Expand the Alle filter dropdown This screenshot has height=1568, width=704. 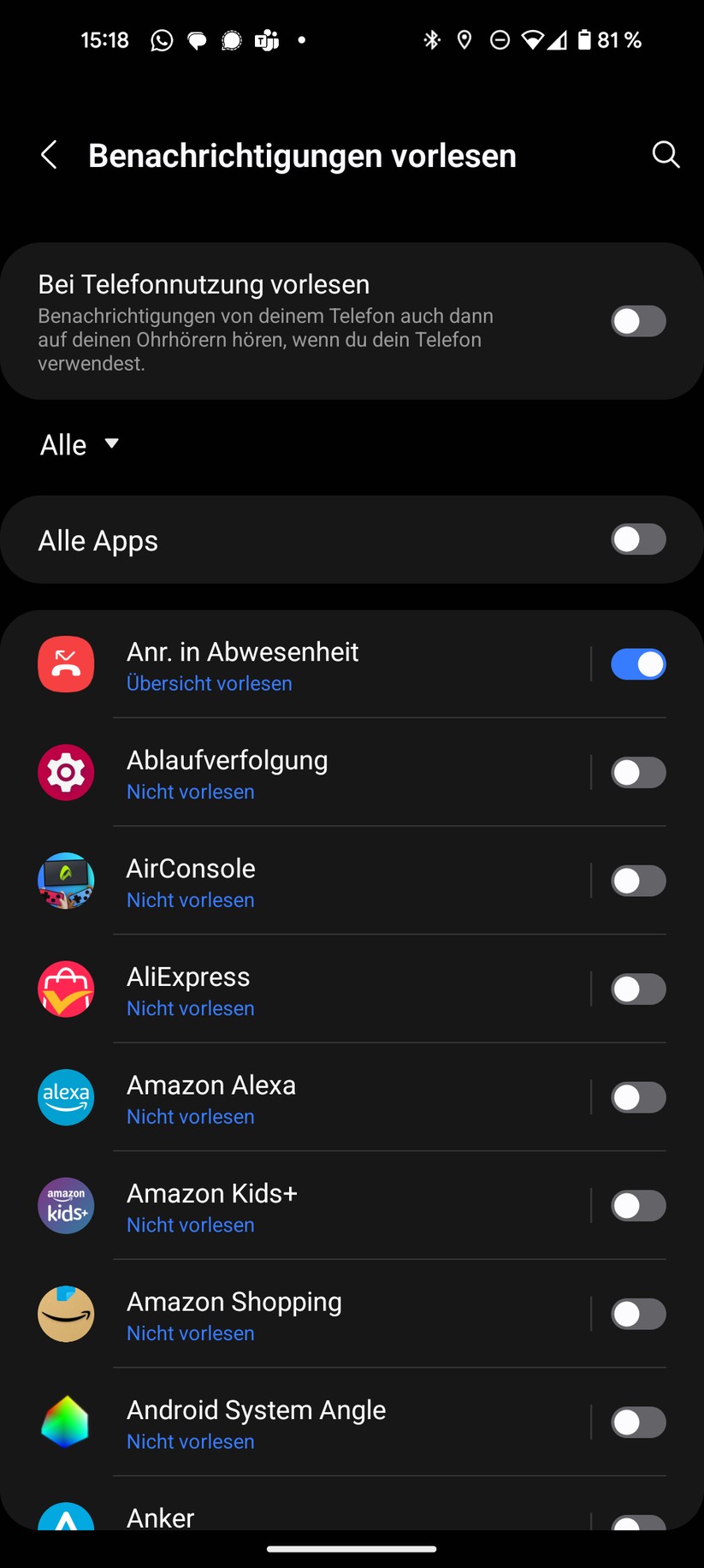click(79, 444)
